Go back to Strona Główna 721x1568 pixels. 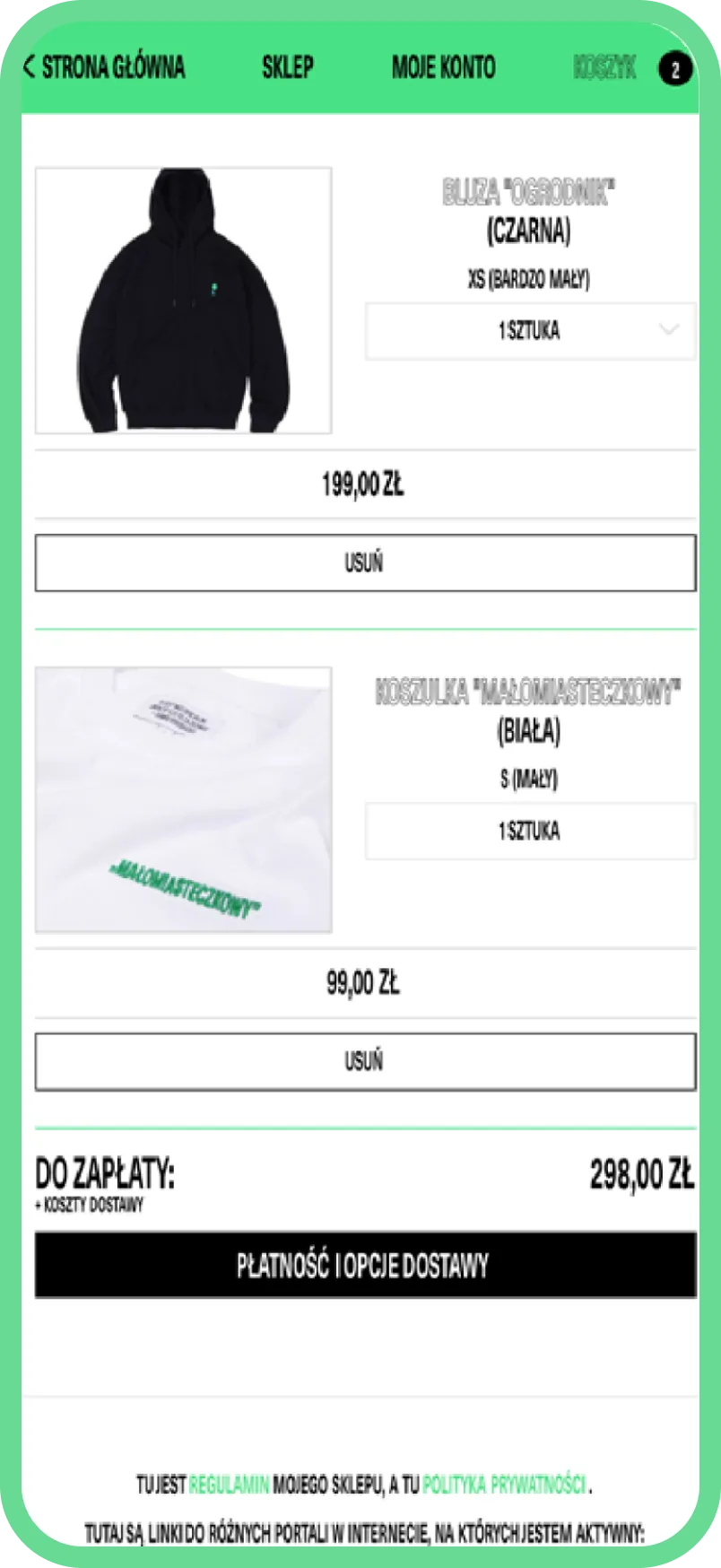click(x=104, y=66)
